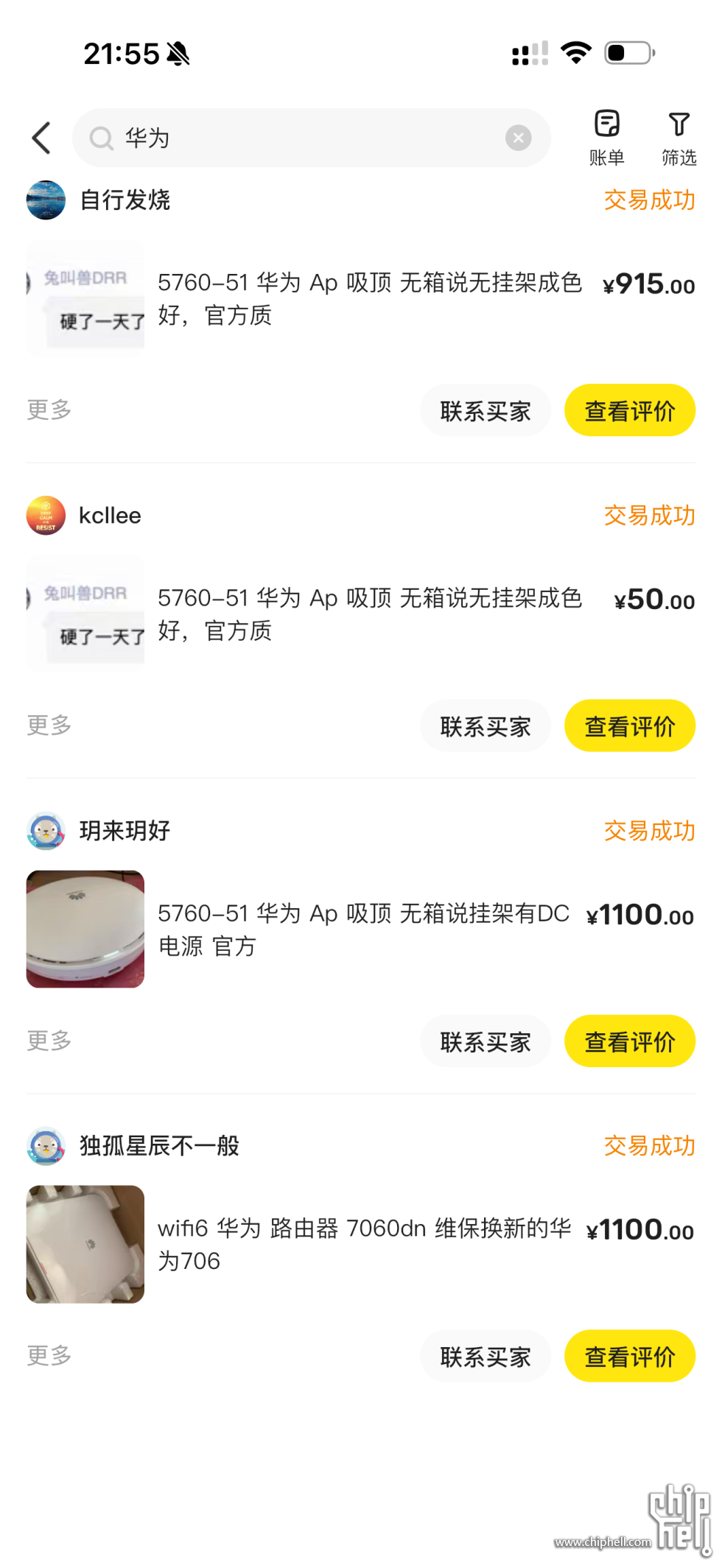Clear the search text
The height and width of the screenshot is (1568, 722).
coord(518,138)
